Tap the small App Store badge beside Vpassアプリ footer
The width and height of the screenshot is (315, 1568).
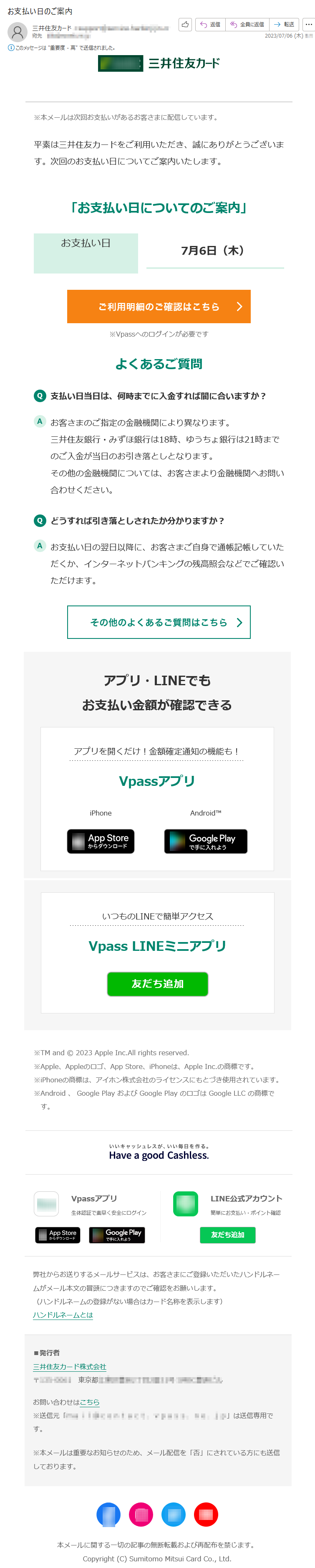click(x=58, y=1234)
